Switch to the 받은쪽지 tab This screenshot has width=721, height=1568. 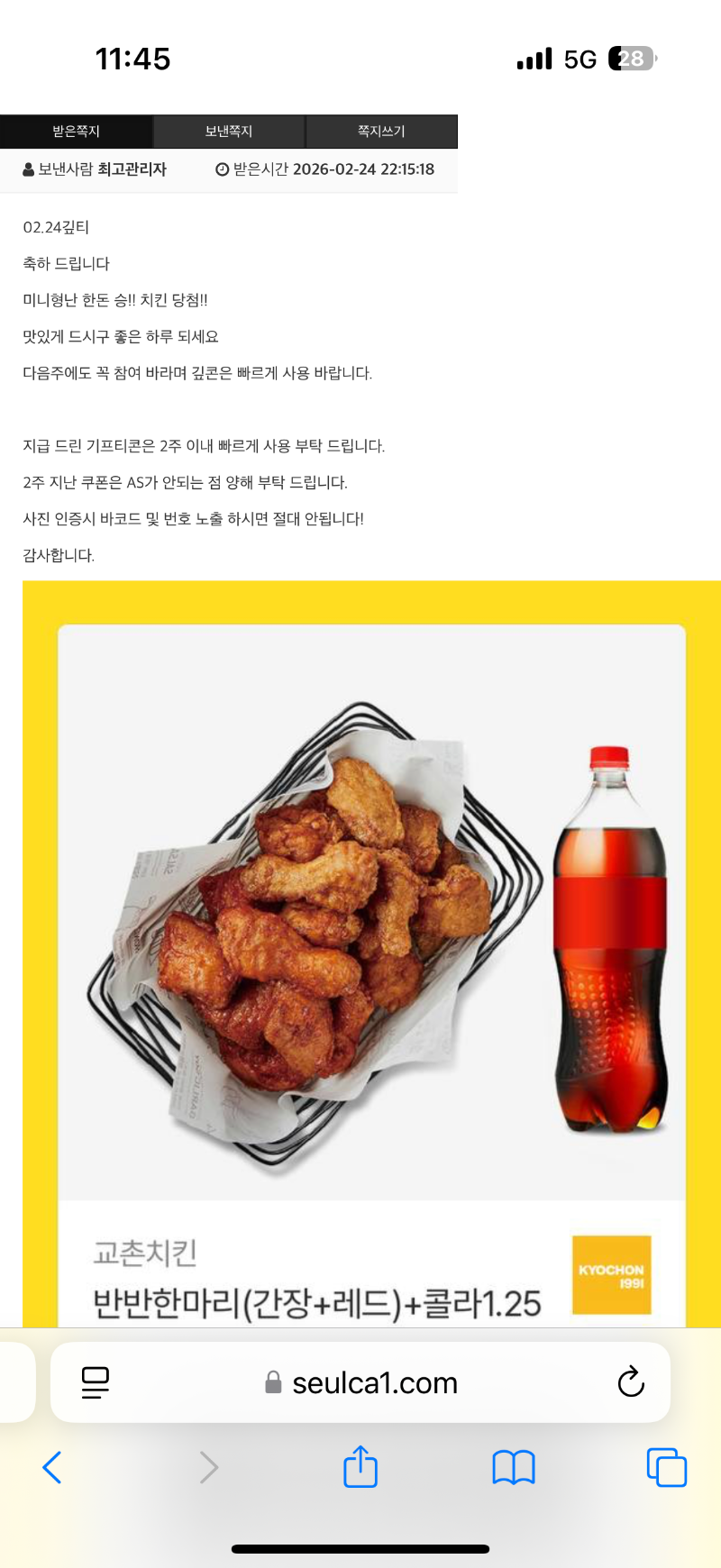coord(76,132)
